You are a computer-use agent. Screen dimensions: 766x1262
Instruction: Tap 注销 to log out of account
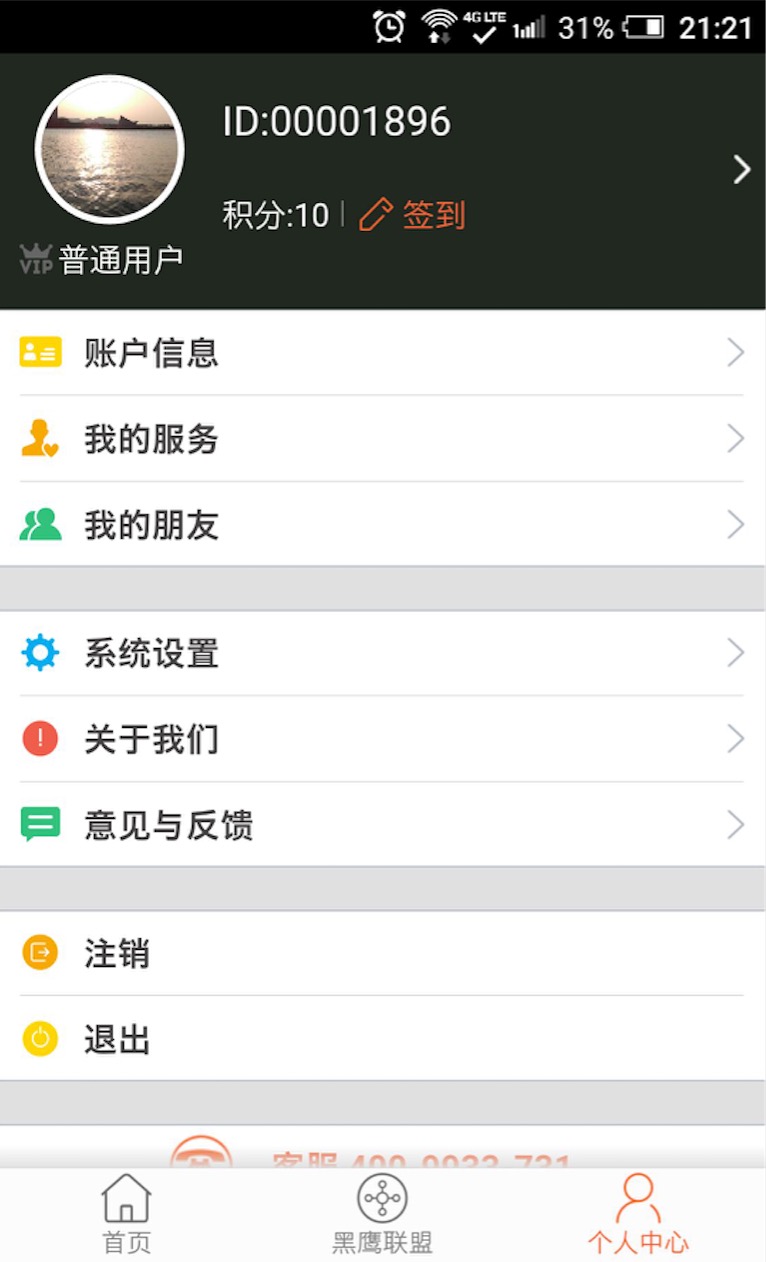pos(383,954)
